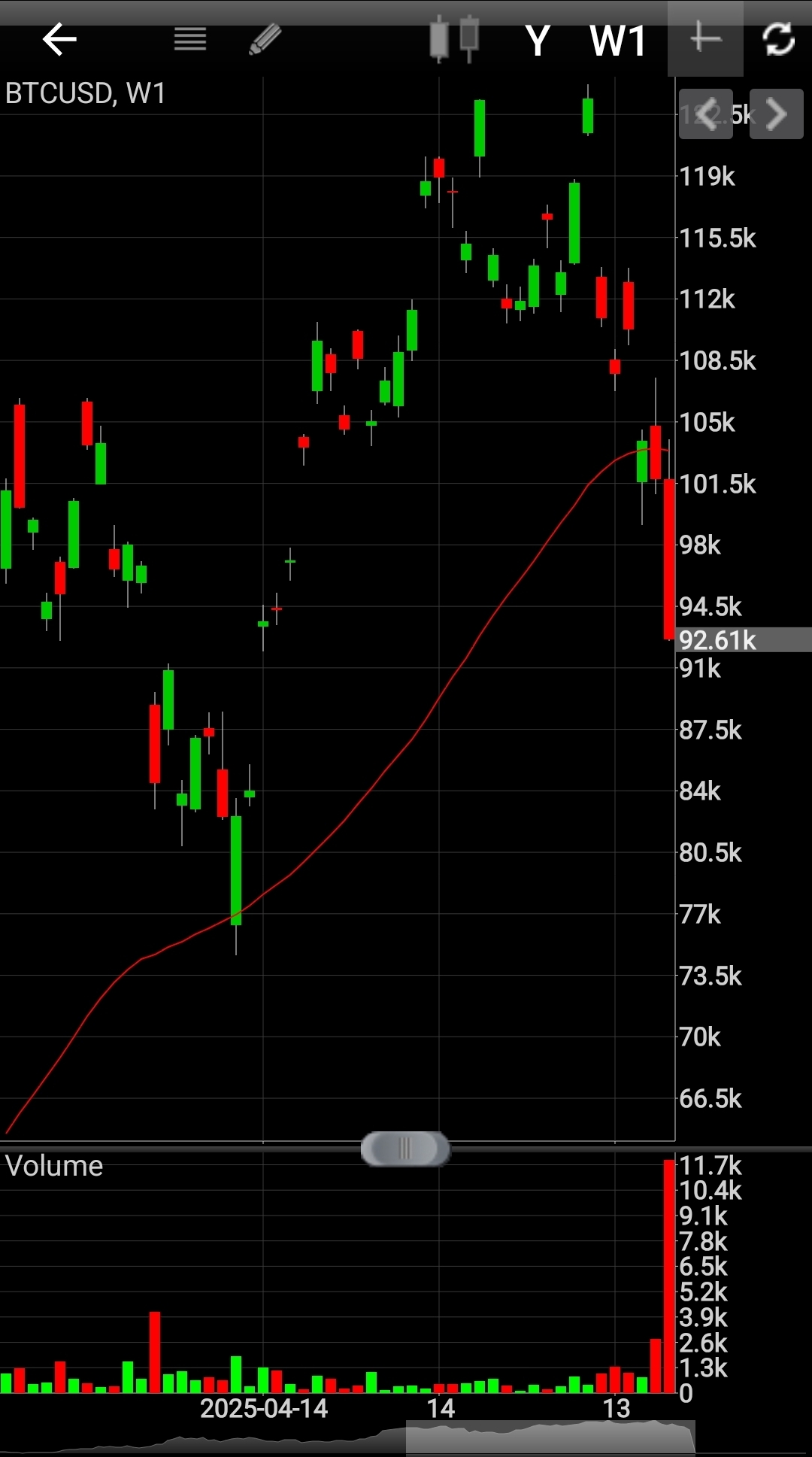
Task: Tap the Y axis scale button
Action: (x=538, y=41)
